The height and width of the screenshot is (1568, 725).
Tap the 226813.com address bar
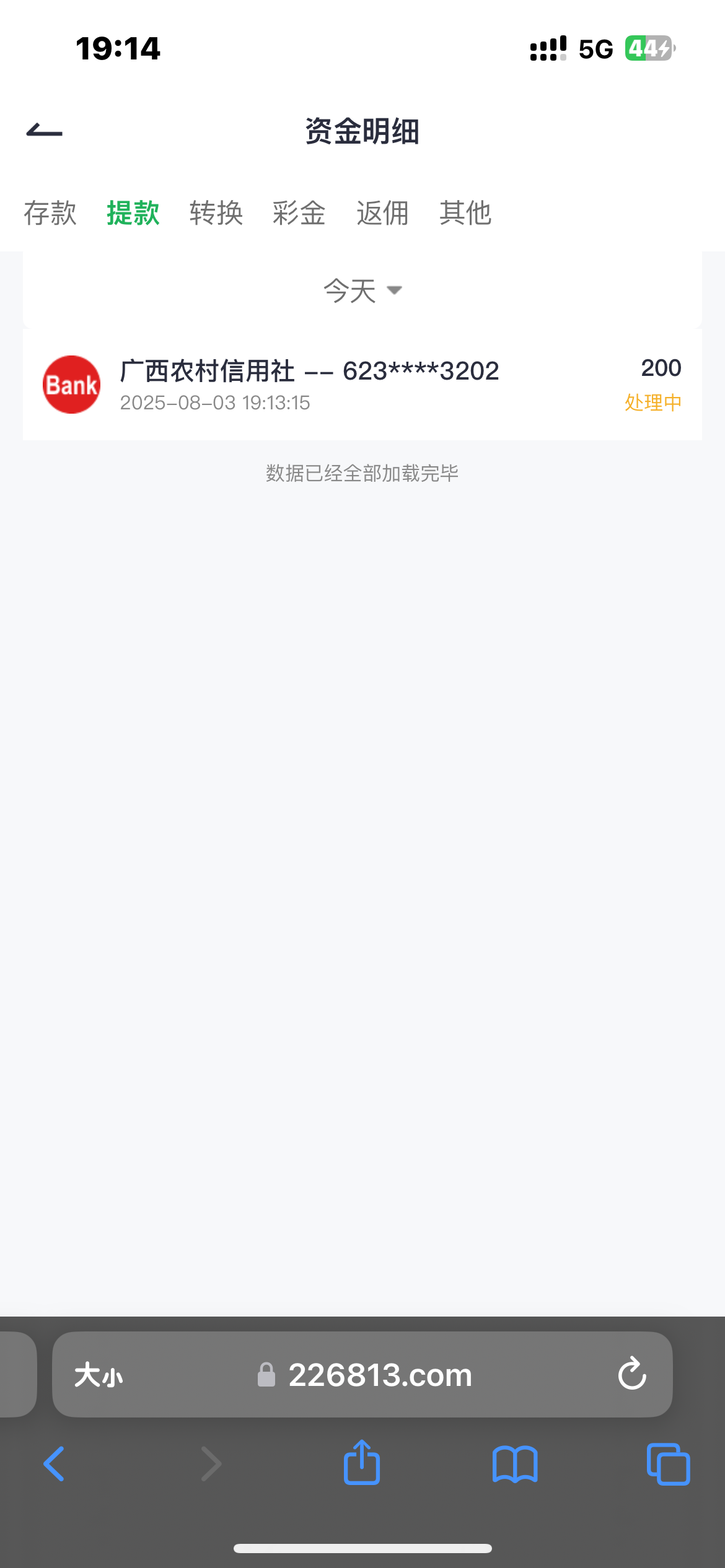(380, 1375)
